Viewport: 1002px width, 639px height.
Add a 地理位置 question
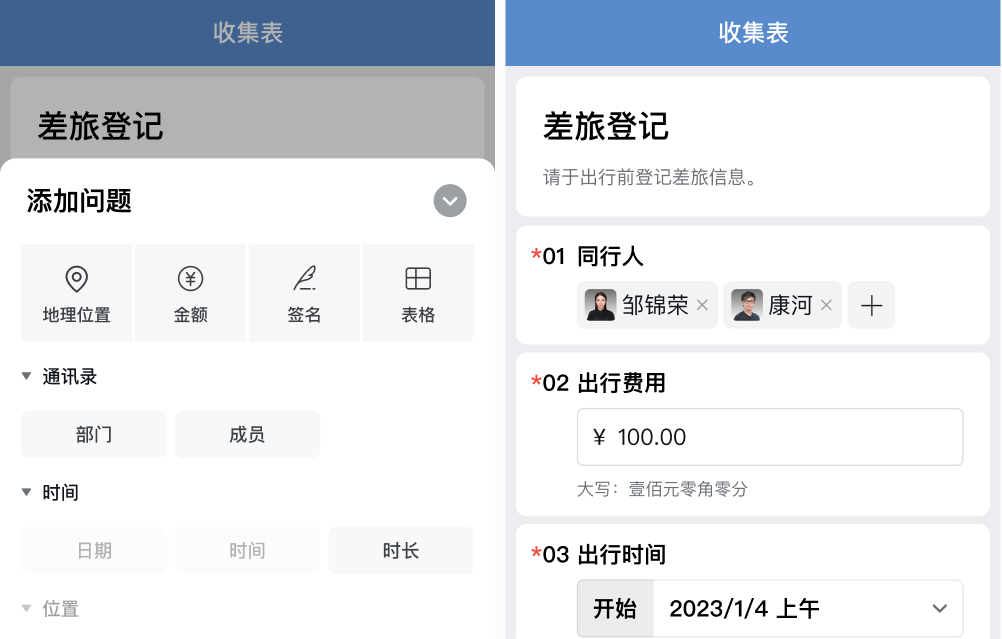pyautogui.click(x=77, y=293)
